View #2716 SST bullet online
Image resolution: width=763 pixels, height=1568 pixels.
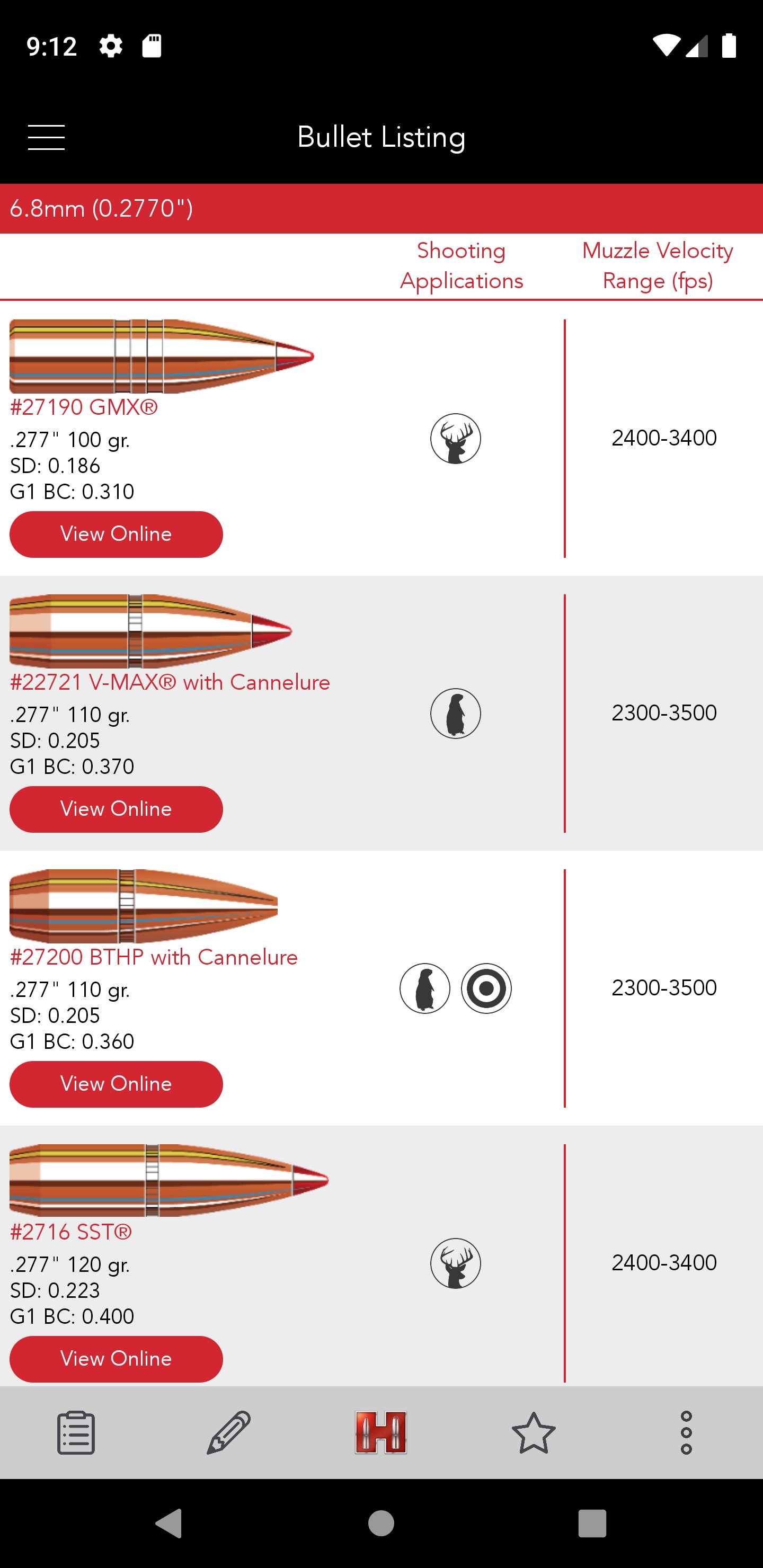tap(116, 1359)
